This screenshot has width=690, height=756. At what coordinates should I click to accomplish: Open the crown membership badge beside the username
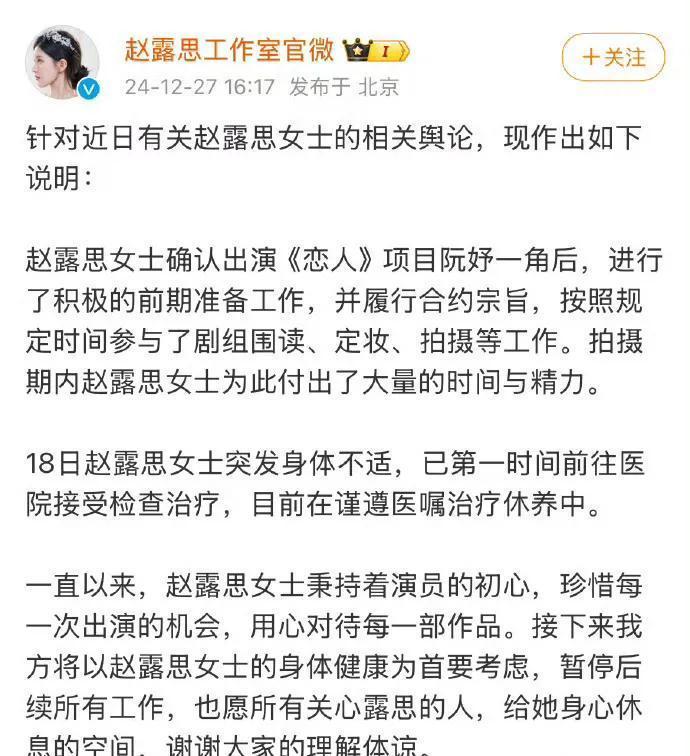tap(376, 49)
